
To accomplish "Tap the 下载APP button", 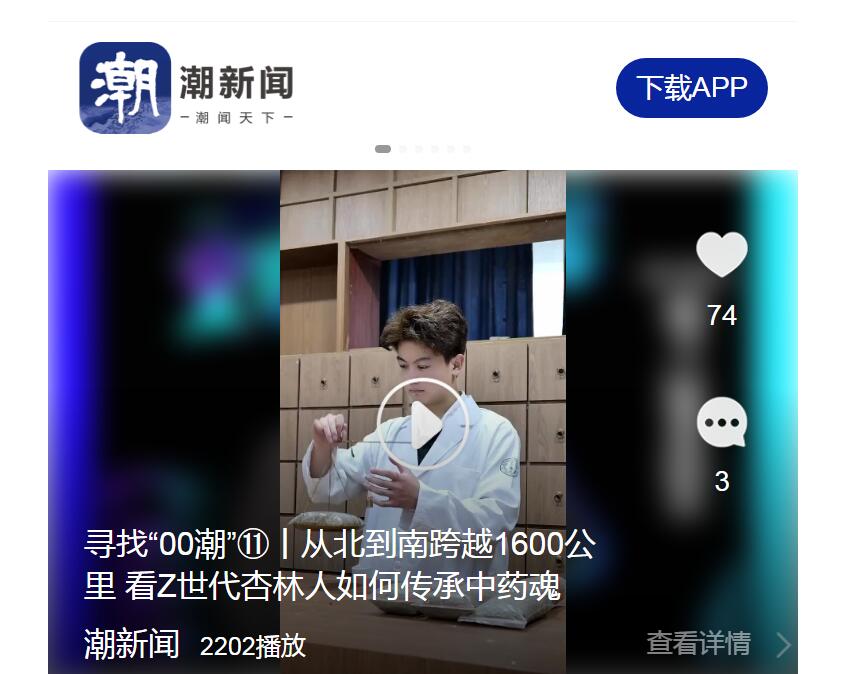I will (x=691, y=88).
